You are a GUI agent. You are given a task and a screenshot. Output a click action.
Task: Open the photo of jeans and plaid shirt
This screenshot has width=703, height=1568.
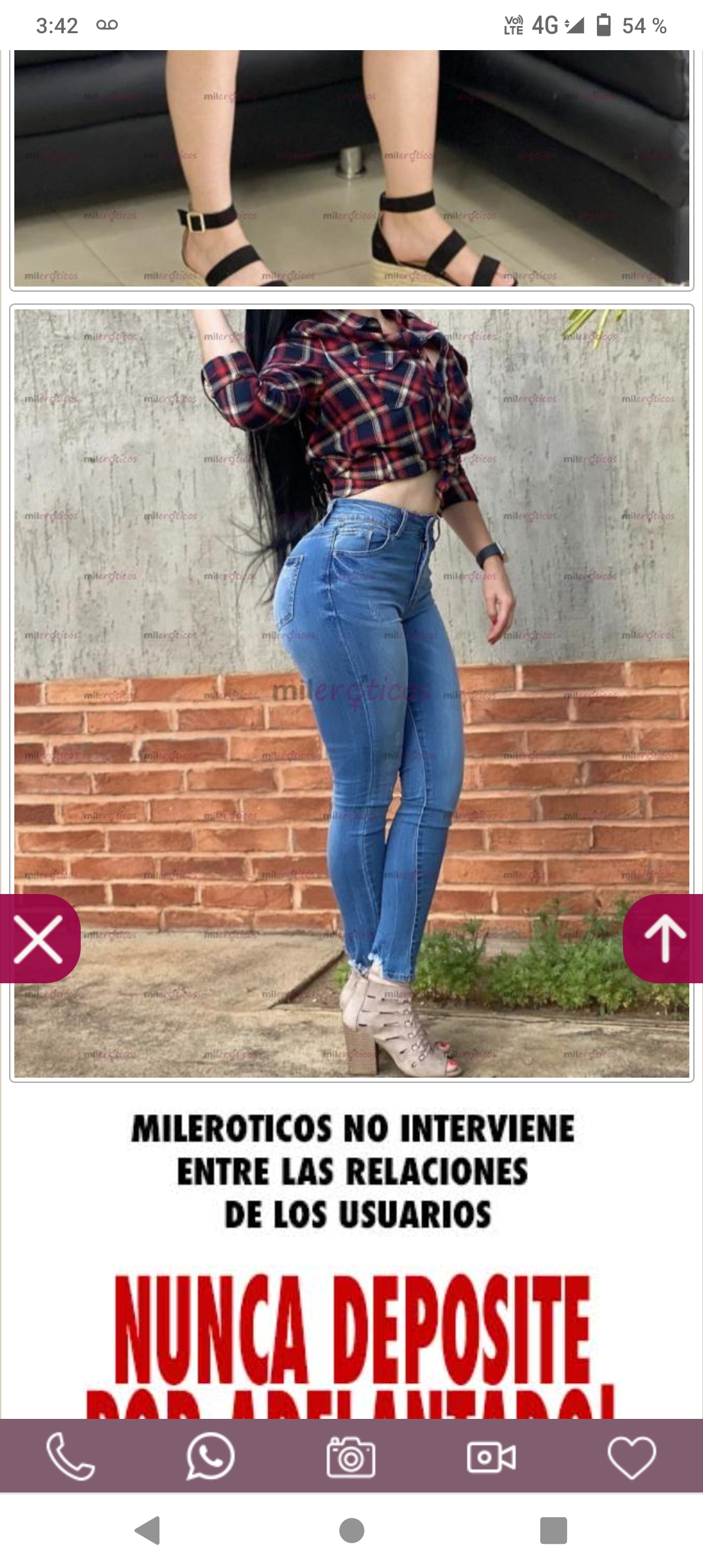tap(351, 693)
